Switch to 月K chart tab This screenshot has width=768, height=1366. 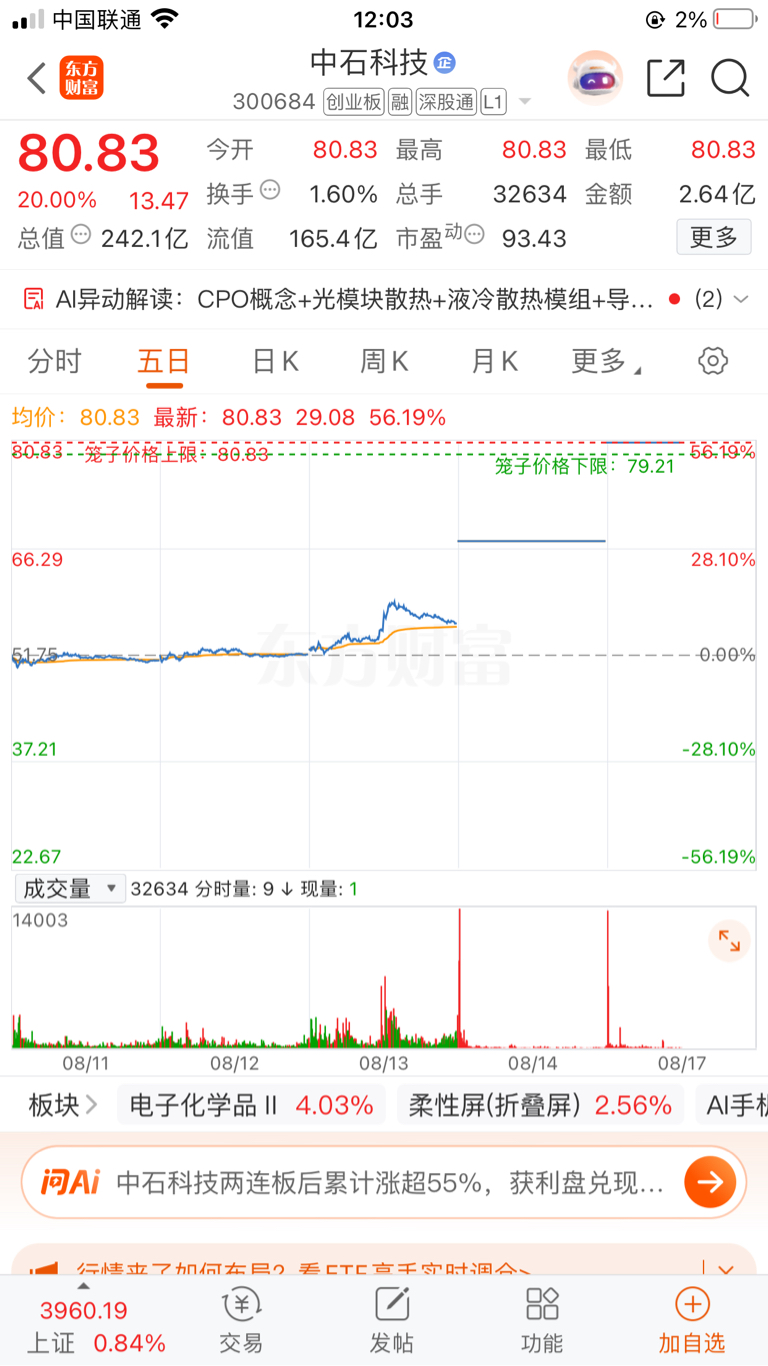(494, 361)
